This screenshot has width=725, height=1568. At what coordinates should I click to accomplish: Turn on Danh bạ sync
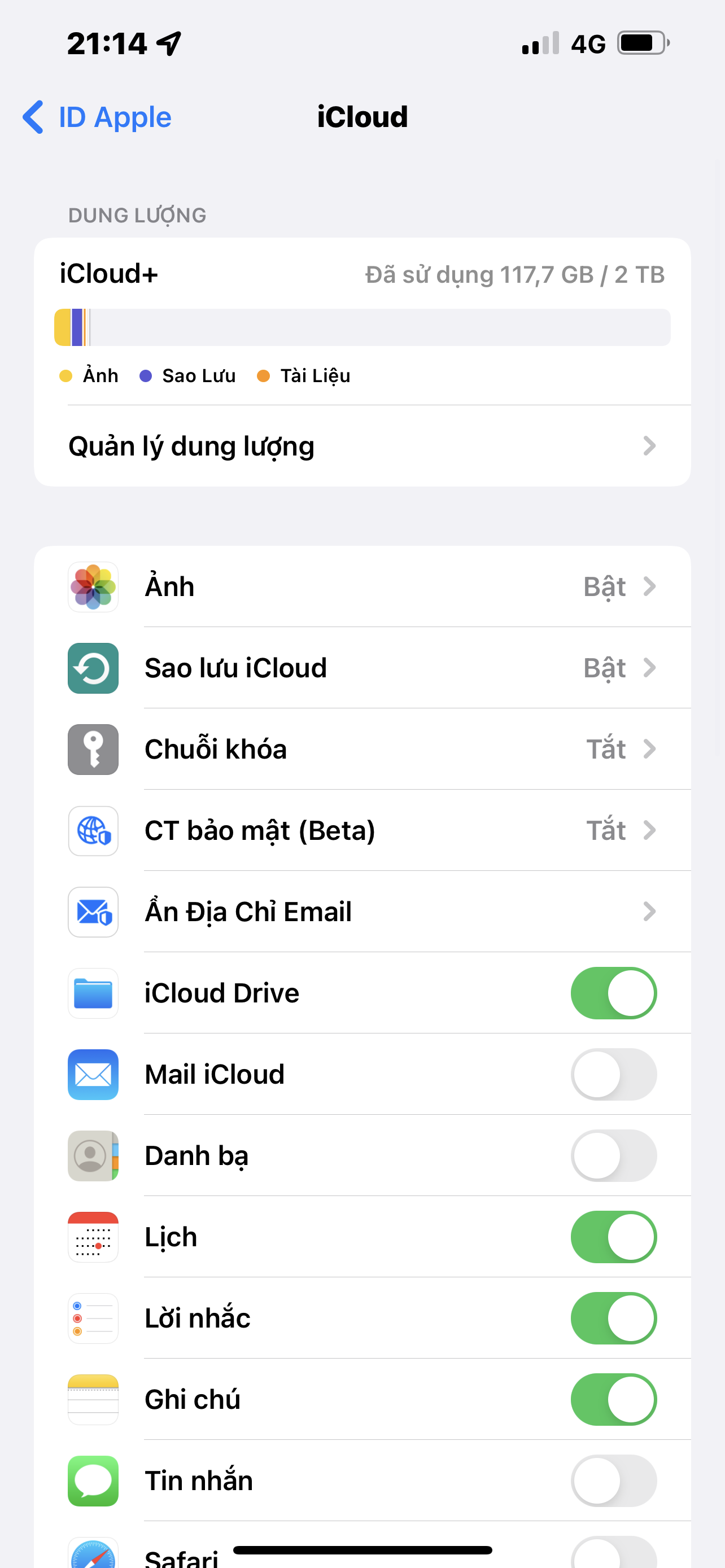tap(613, 1156)
